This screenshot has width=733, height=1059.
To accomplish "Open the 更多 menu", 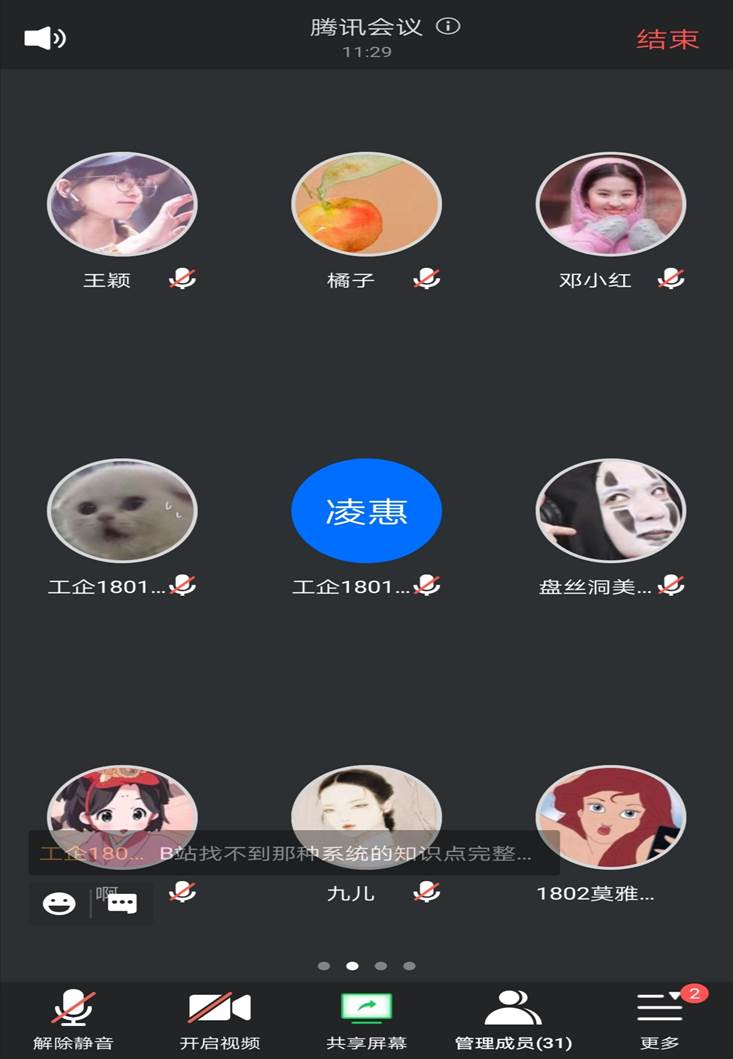I will pyautogui.click(x=660, y=1019).
